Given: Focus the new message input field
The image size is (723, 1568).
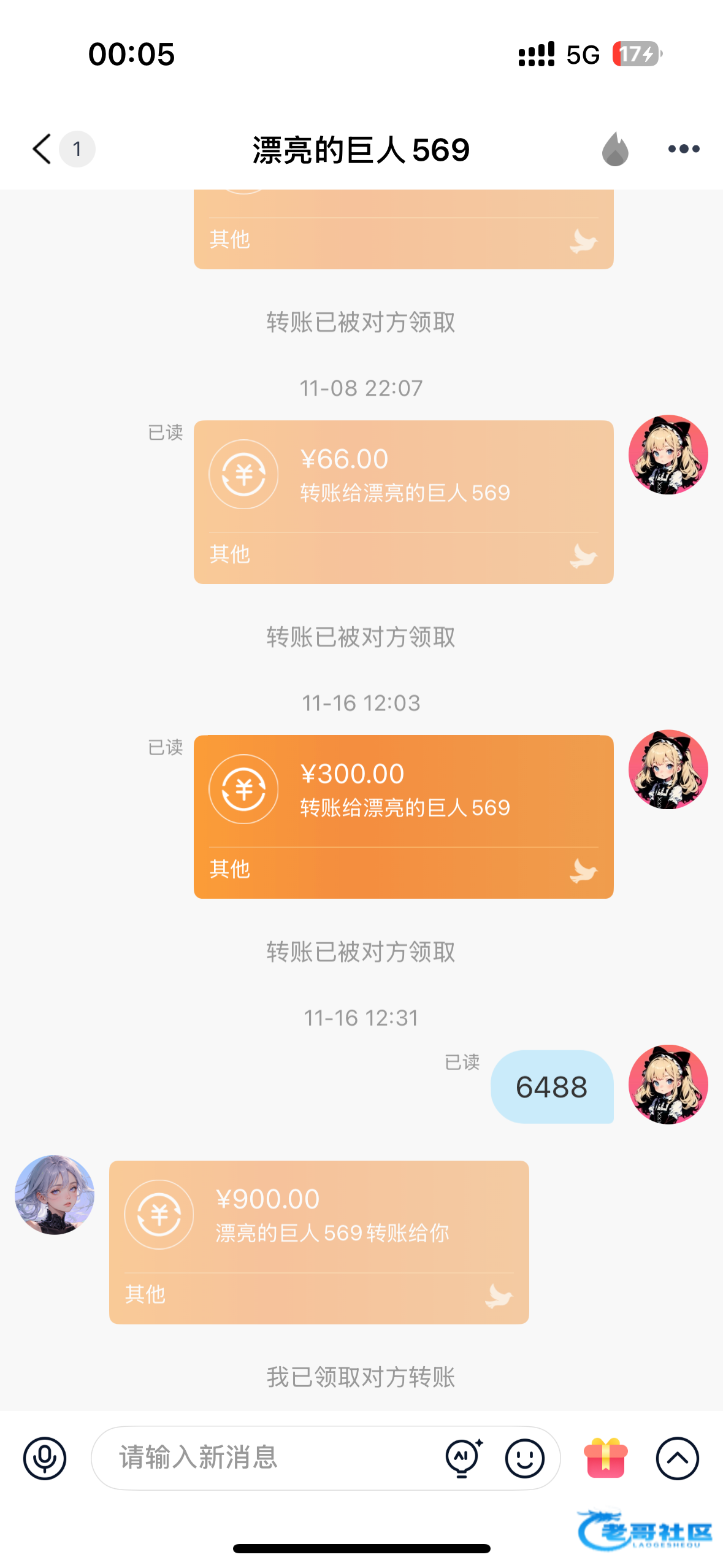Looking at the screenshot, I should click(x=270, y=1458).
